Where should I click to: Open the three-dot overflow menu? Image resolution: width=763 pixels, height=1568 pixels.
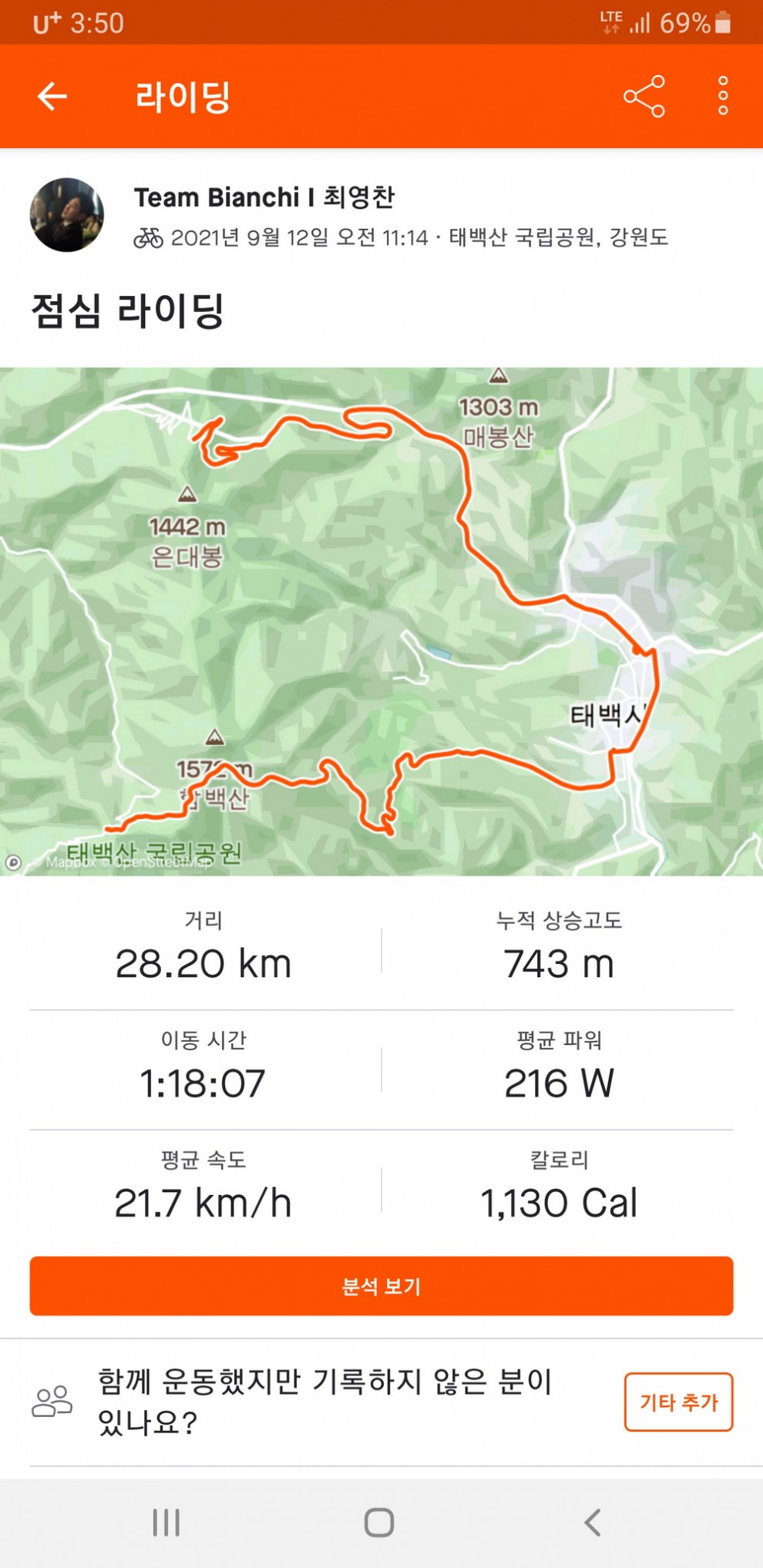(723, 96)
